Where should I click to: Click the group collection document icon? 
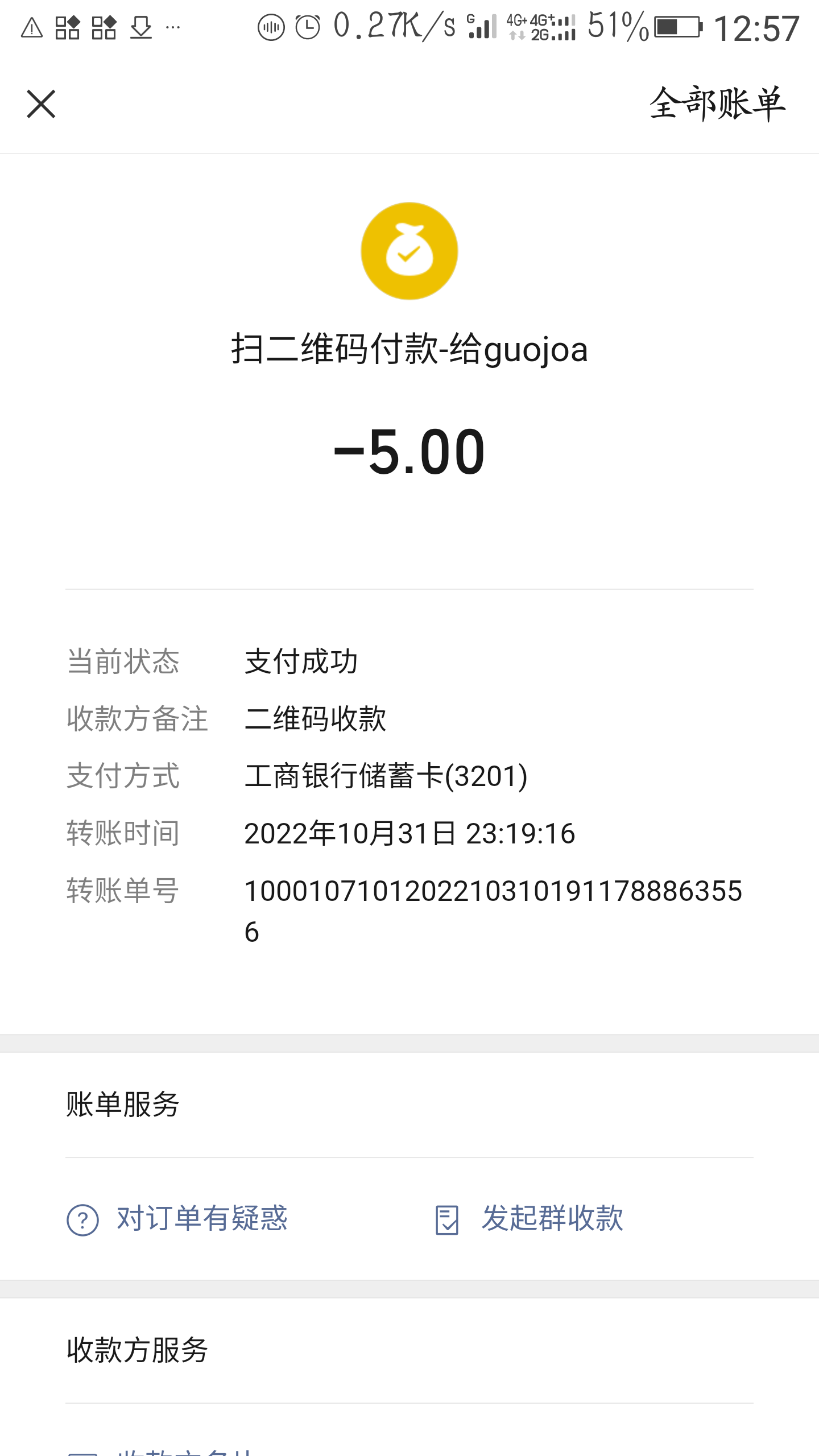(449, 1219)
